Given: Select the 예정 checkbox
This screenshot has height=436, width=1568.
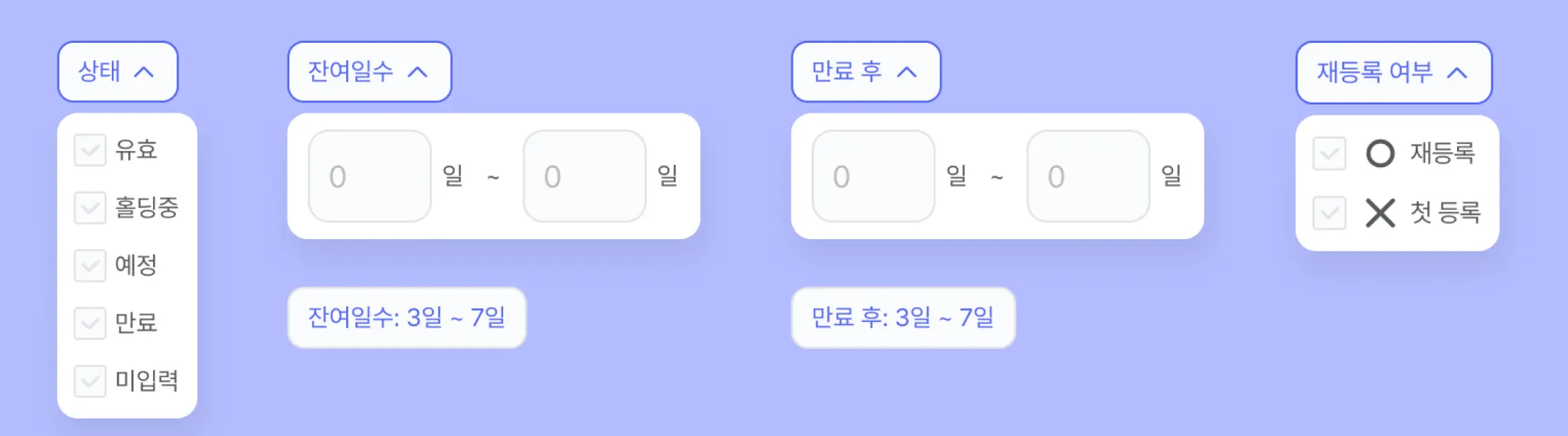Looking at the screenshot, I should pyautogui.click(x=90, y=265).
